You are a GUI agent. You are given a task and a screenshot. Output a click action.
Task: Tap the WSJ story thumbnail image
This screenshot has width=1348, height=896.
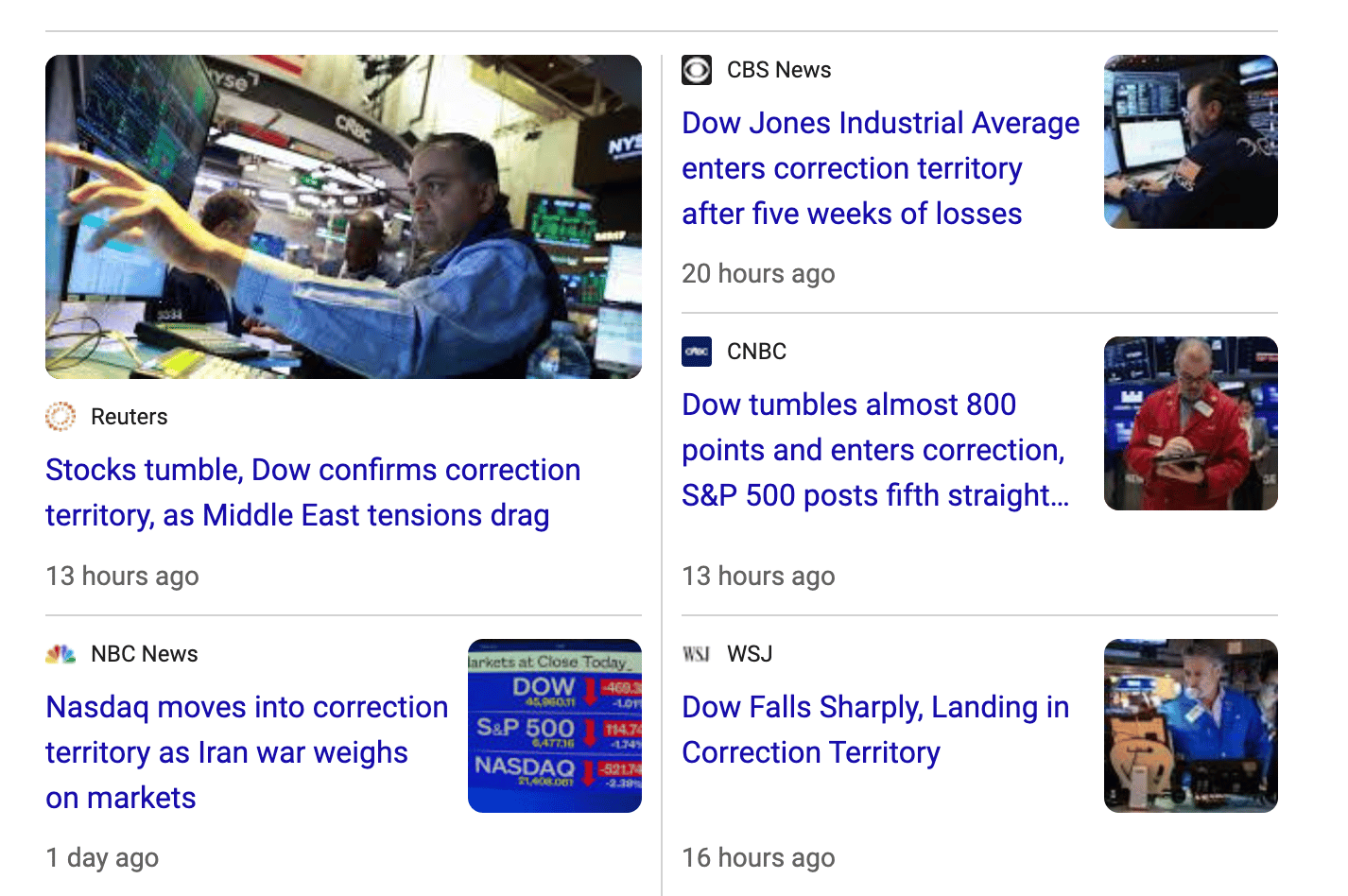[x=1190, y=726]
